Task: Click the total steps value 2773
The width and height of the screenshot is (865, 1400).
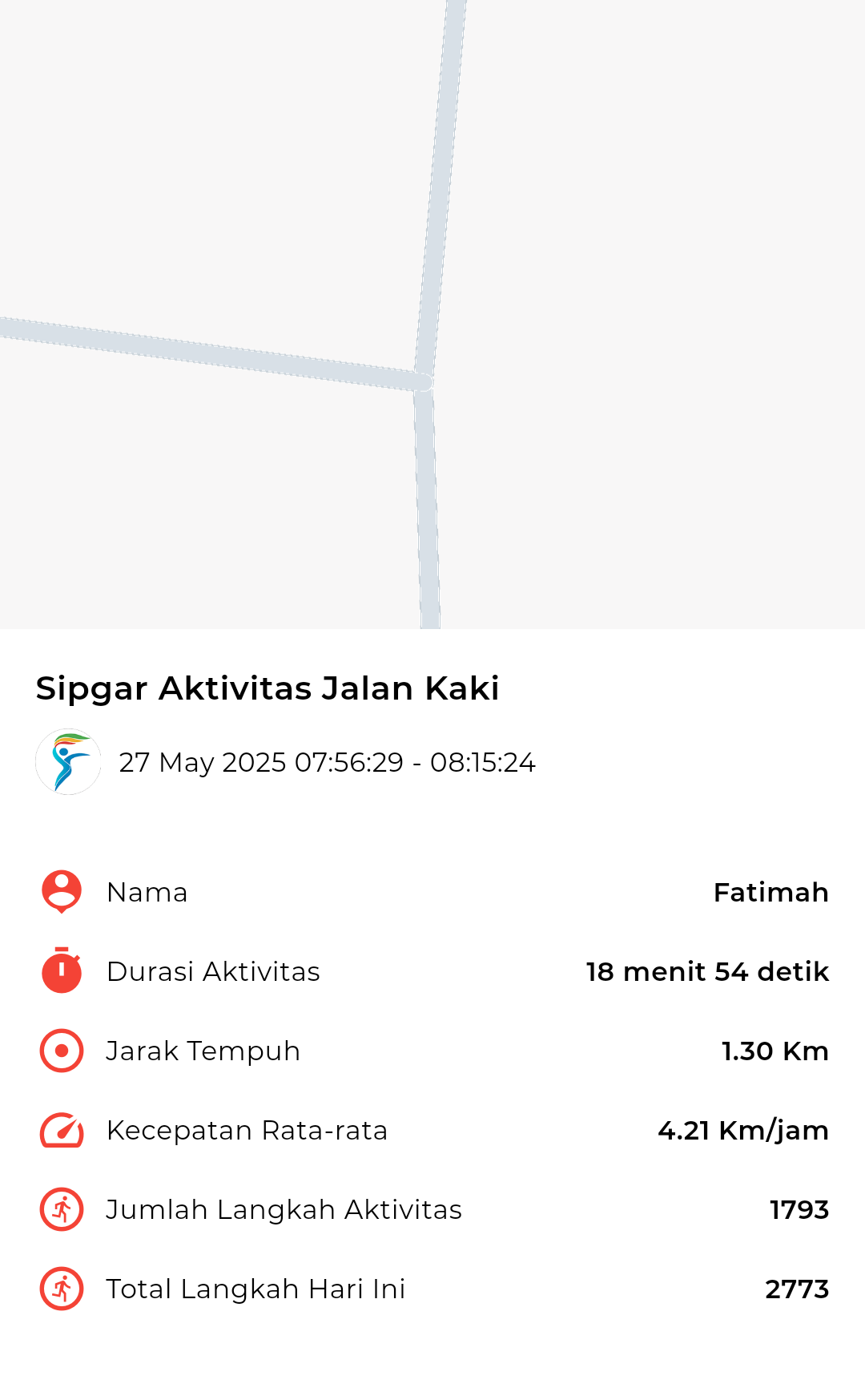Action: pos(798,1289)
